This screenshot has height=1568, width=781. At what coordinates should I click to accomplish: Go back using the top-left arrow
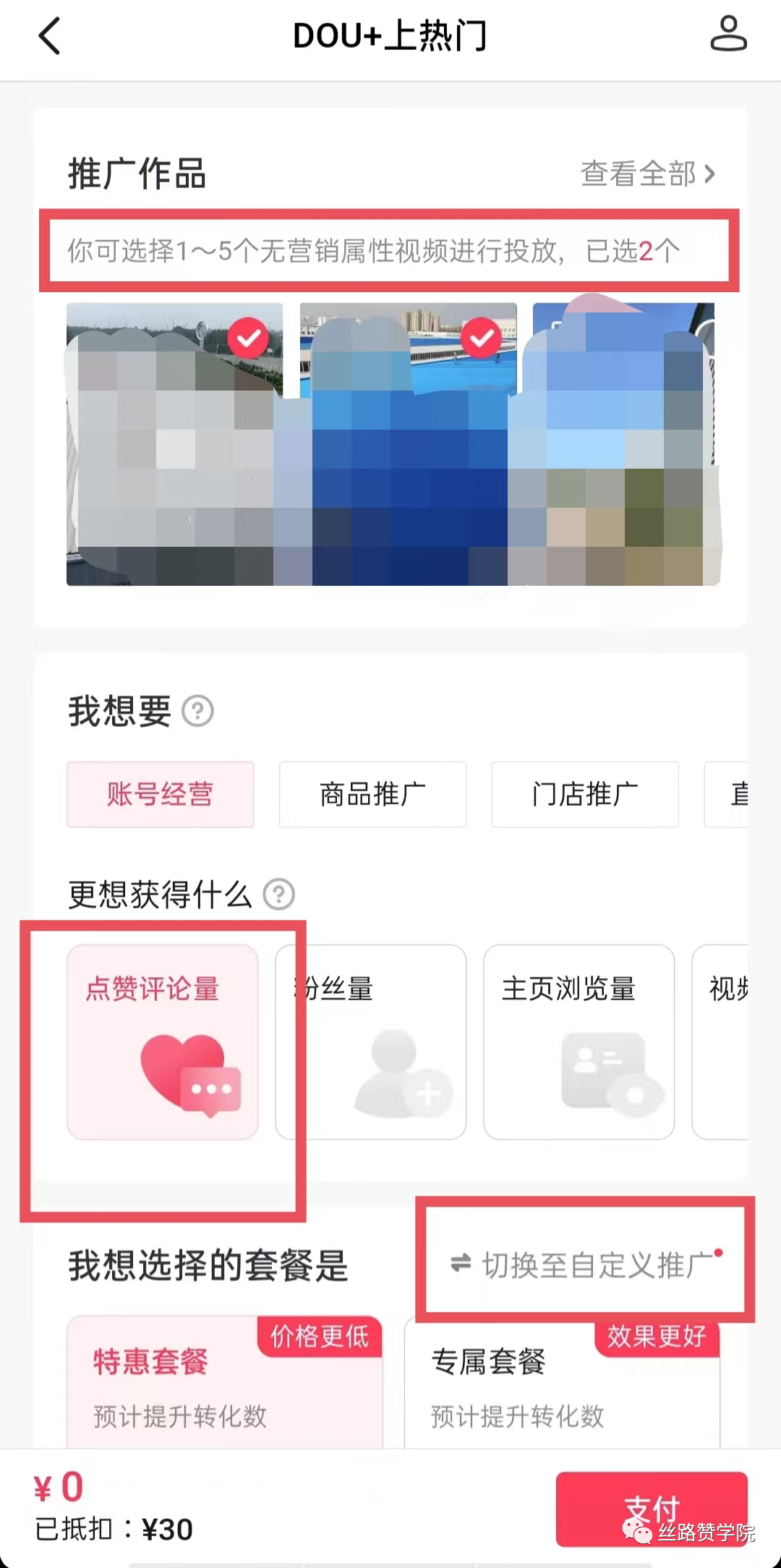[49, 36]
